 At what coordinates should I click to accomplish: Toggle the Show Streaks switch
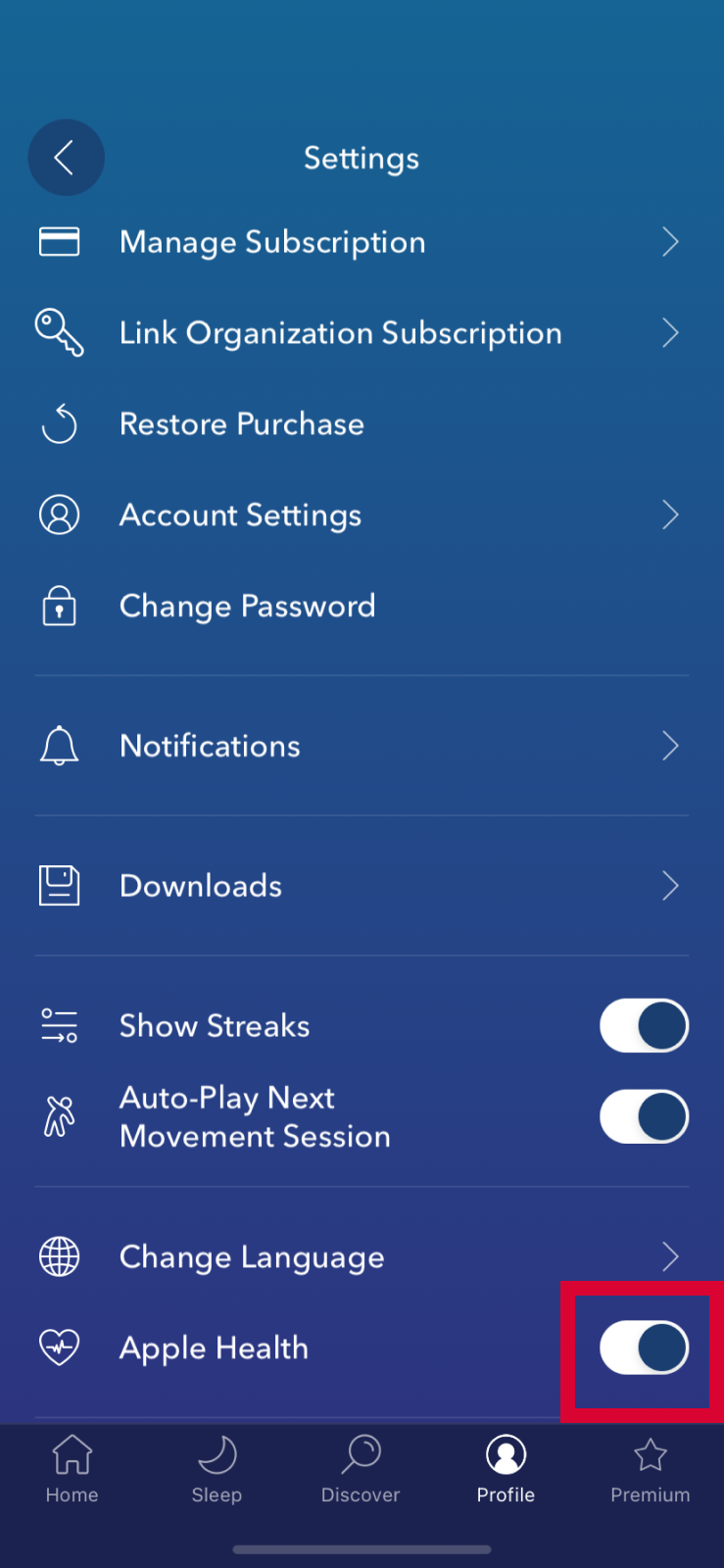pyautogui.click(x=644, y=1026)
